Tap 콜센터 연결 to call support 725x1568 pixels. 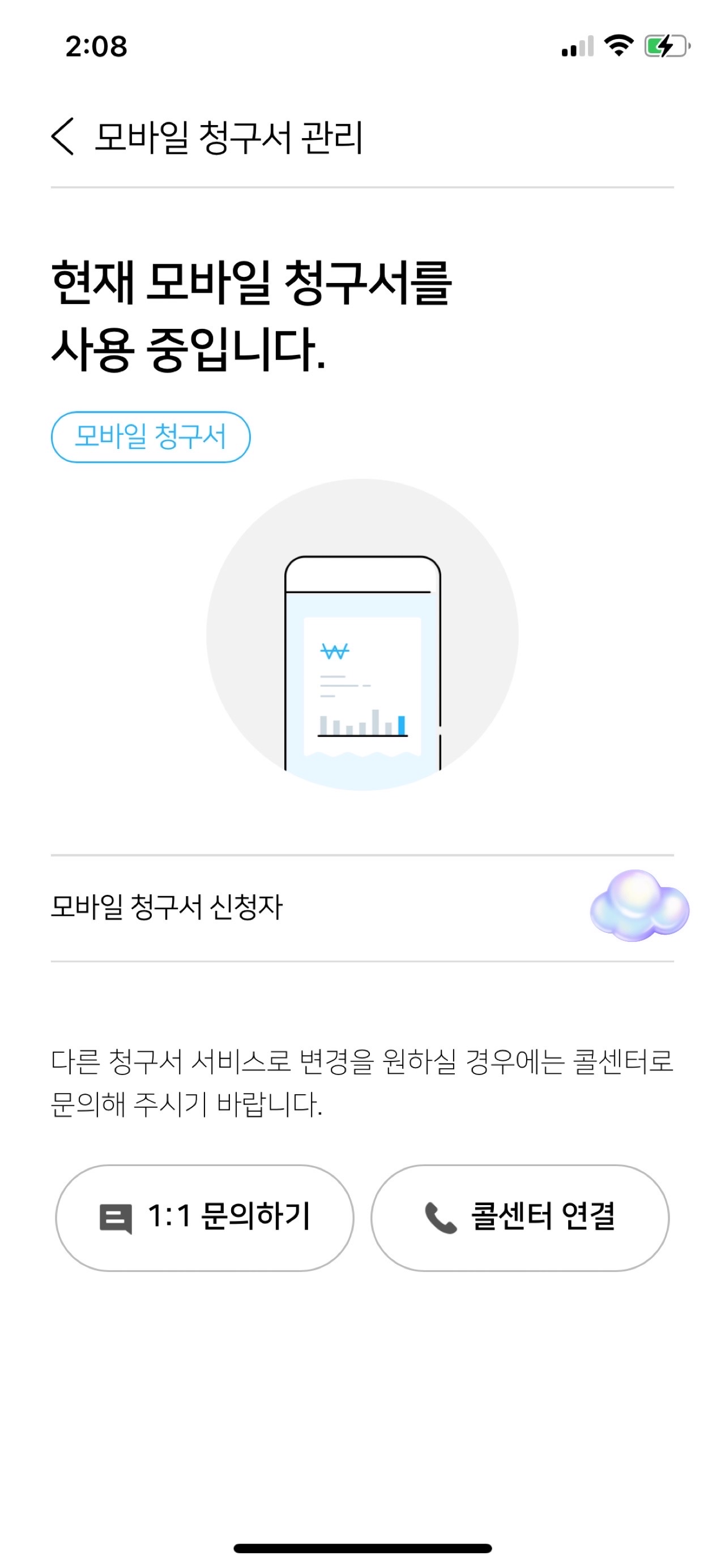520,1218
